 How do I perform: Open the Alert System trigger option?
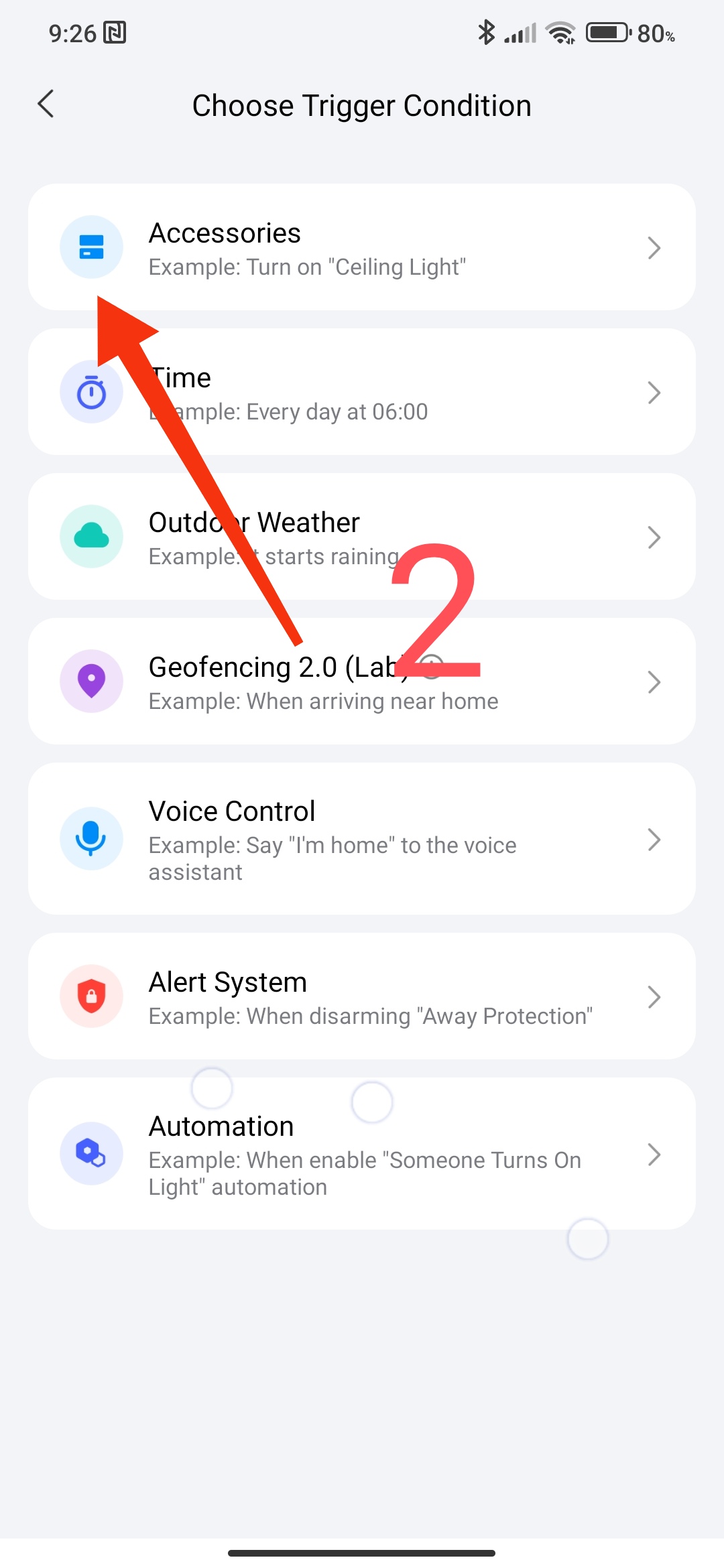click(362, 996)
